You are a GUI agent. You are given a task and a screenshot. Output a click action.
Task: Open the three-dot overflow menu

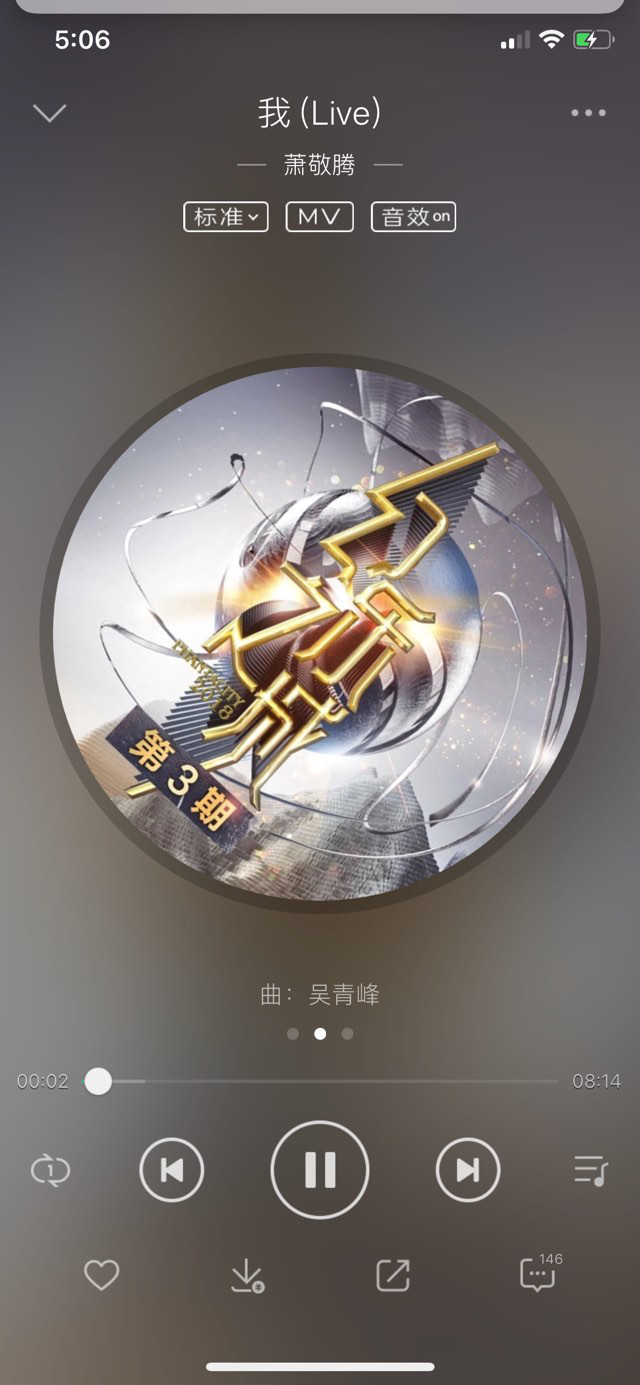click(x=588, y=113)
